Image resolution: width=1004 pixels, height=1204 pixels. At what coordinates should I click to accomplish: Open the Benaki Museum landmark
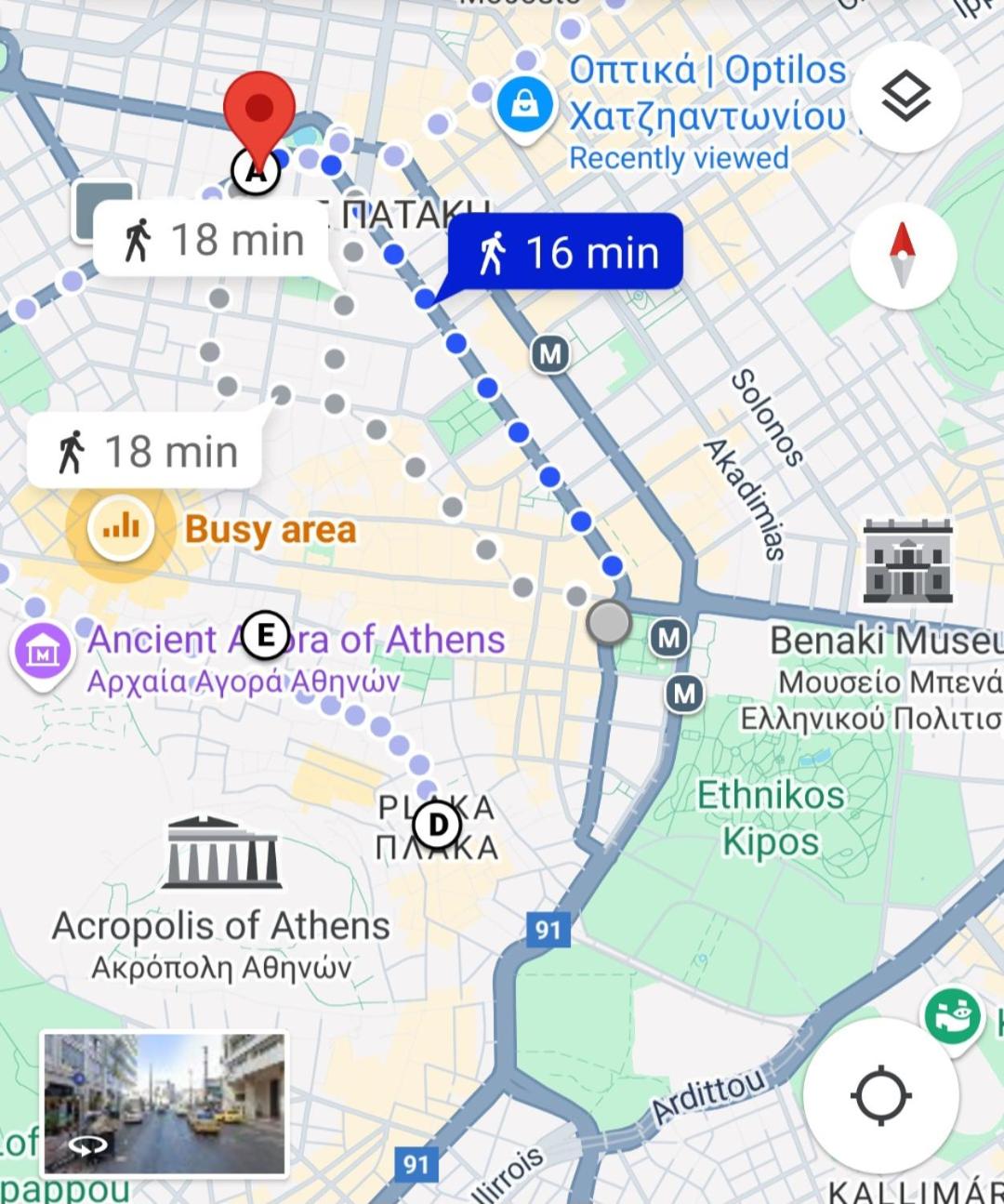click(907, 562)
